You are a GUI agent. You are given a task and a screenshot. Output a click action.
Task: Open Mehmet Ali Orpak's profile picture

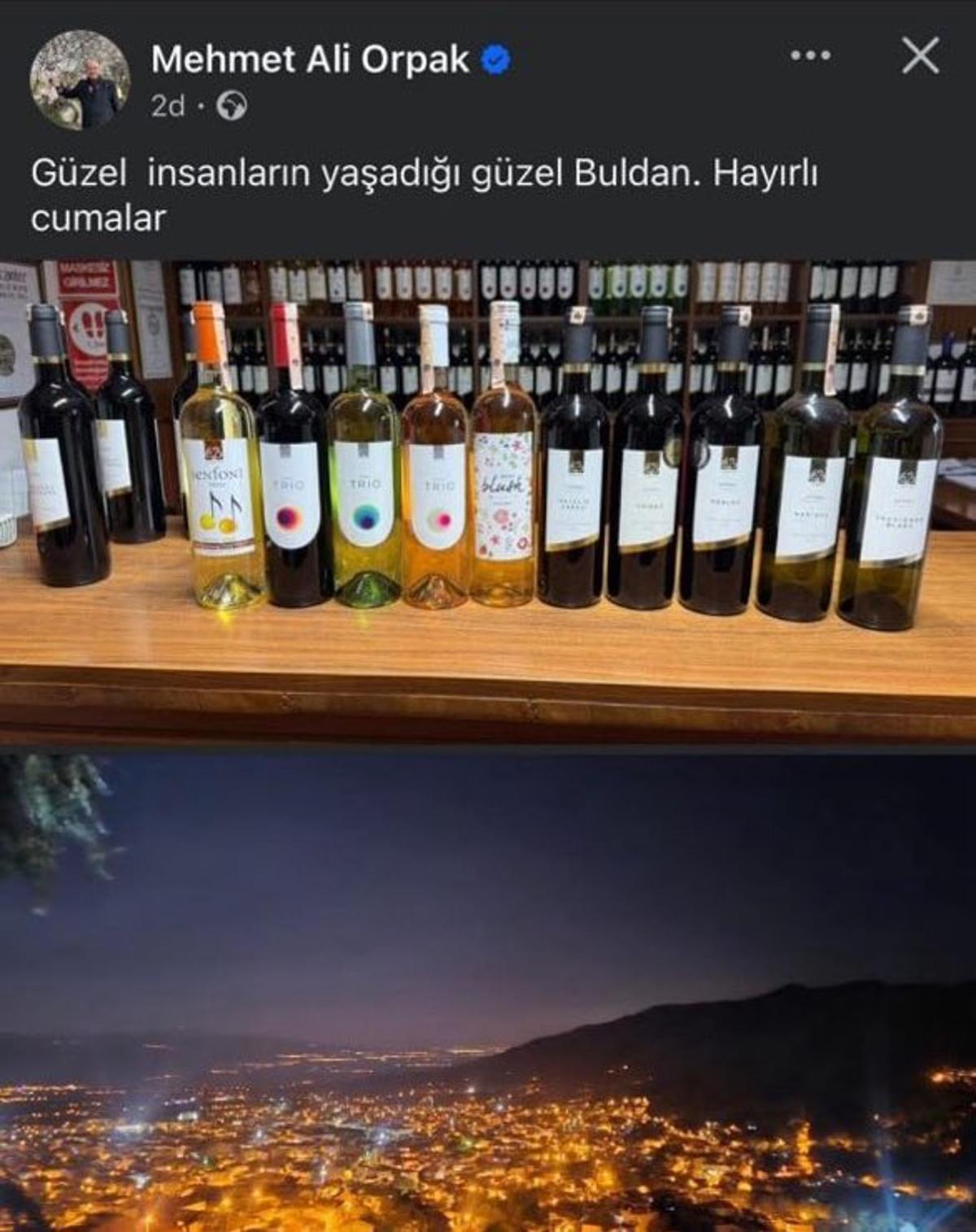(80, 81)
